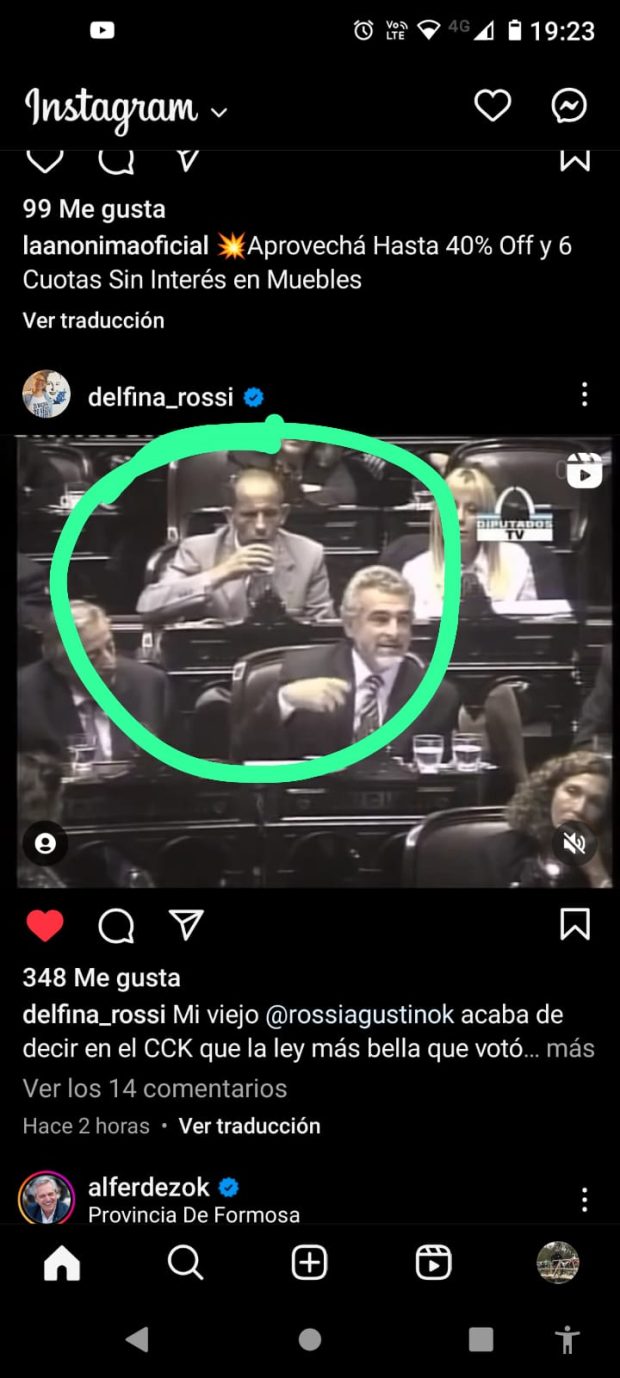Open options menu for alferdezok's post

tap(584, 1199)
